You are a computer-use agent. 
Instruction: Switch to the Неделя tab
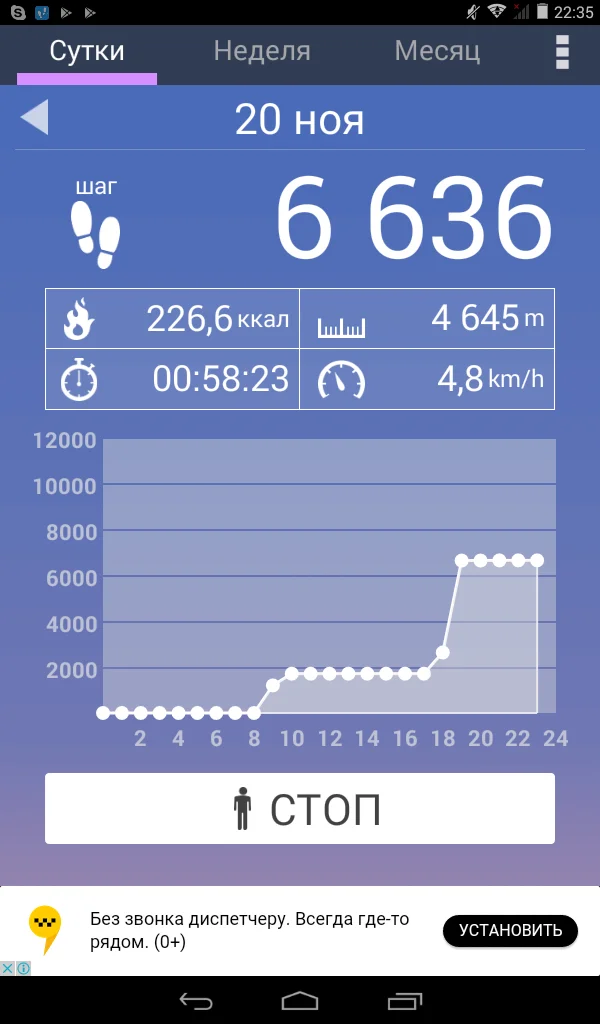tap(262, 51)
